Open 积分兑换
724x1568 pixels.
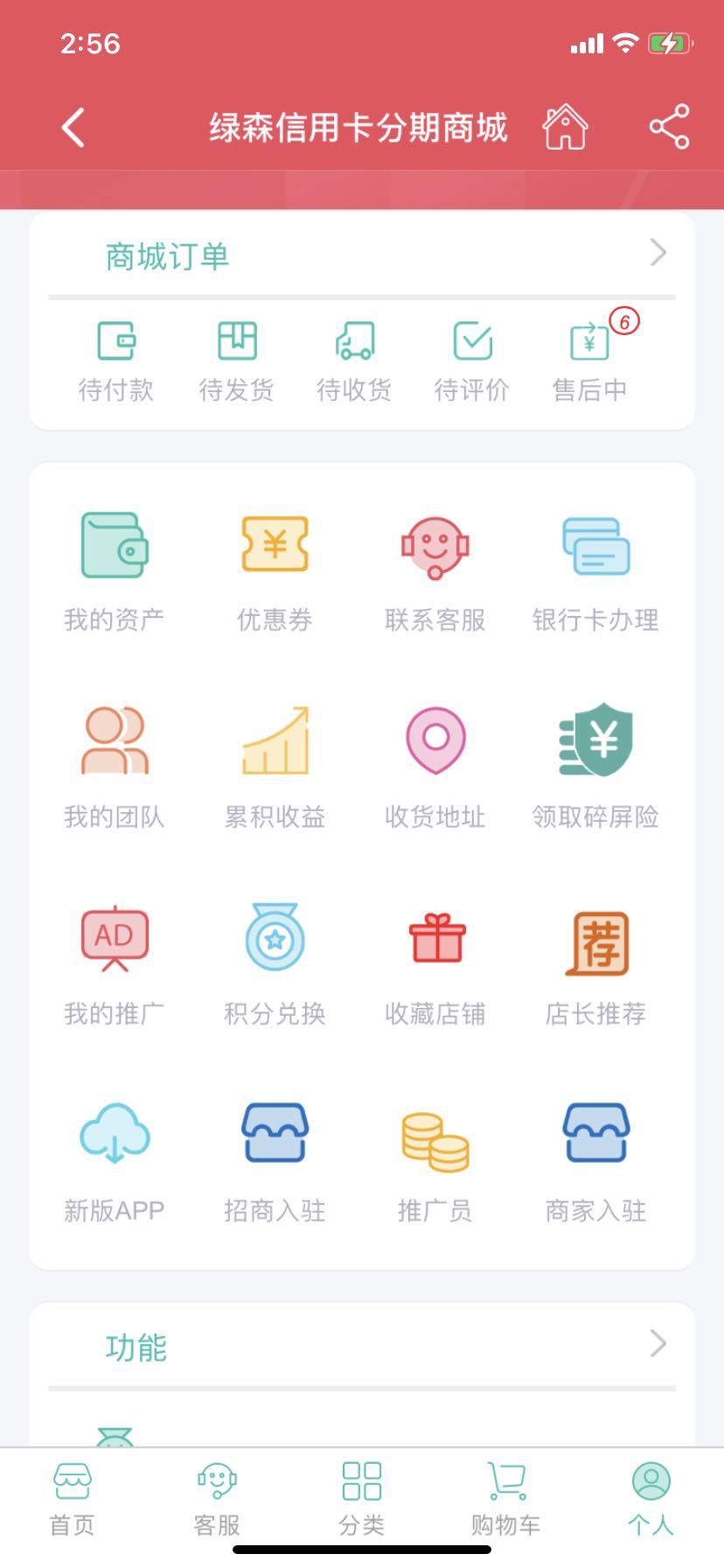tap(275, 965)
